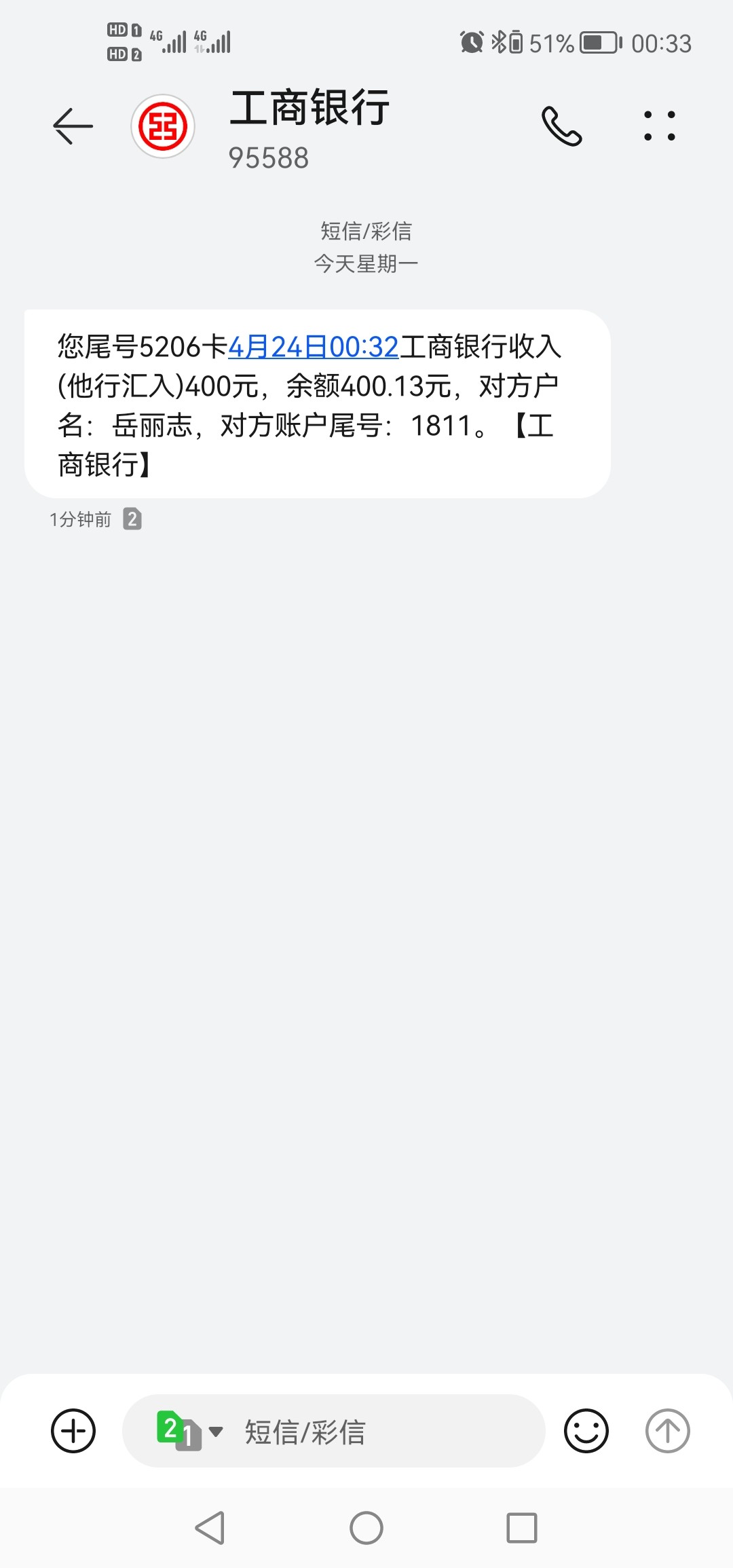
Task: Tap the phone icon to call 95588
Action: [x=562, y=127]
